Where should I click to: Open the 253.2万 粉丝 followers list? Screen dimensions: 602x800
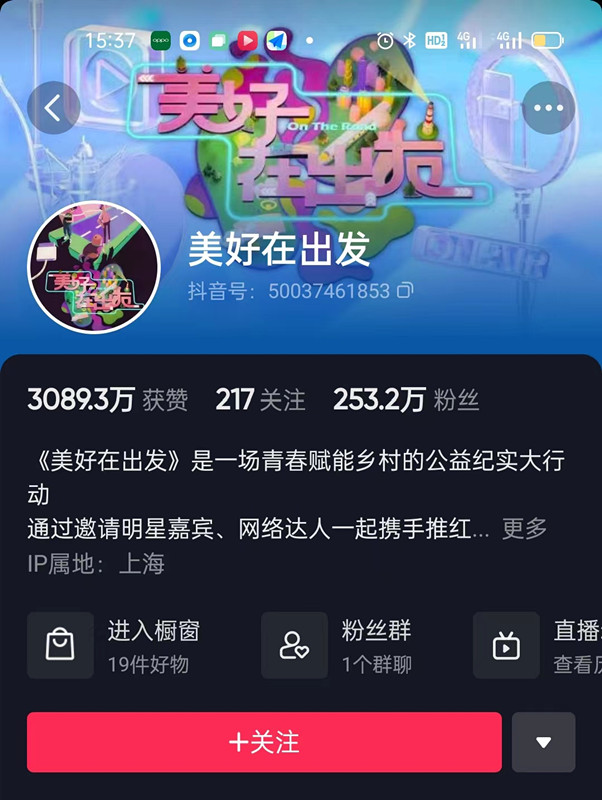point(406,400)
